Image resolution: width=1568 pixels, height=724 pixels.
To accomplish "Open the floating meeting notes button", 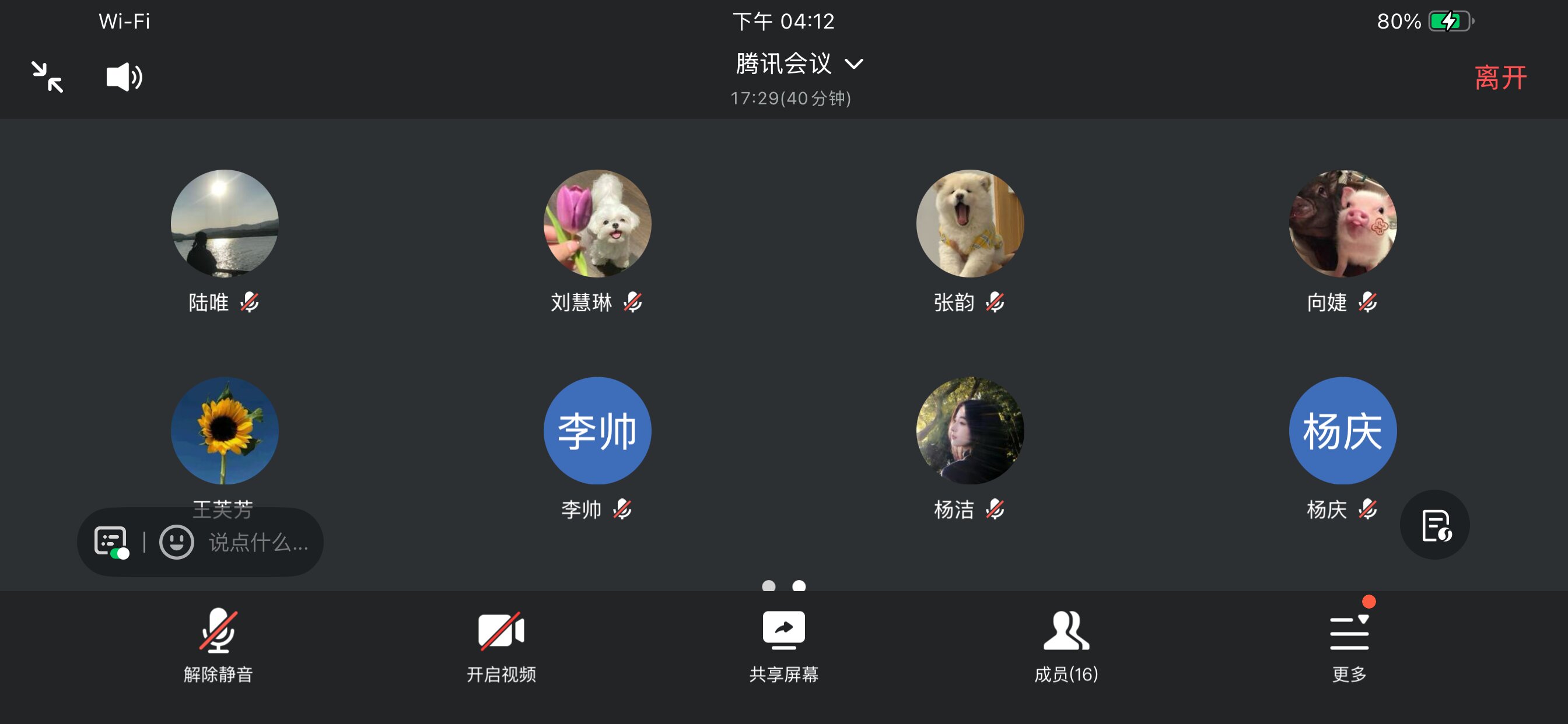I will [x=1434, y=525].
